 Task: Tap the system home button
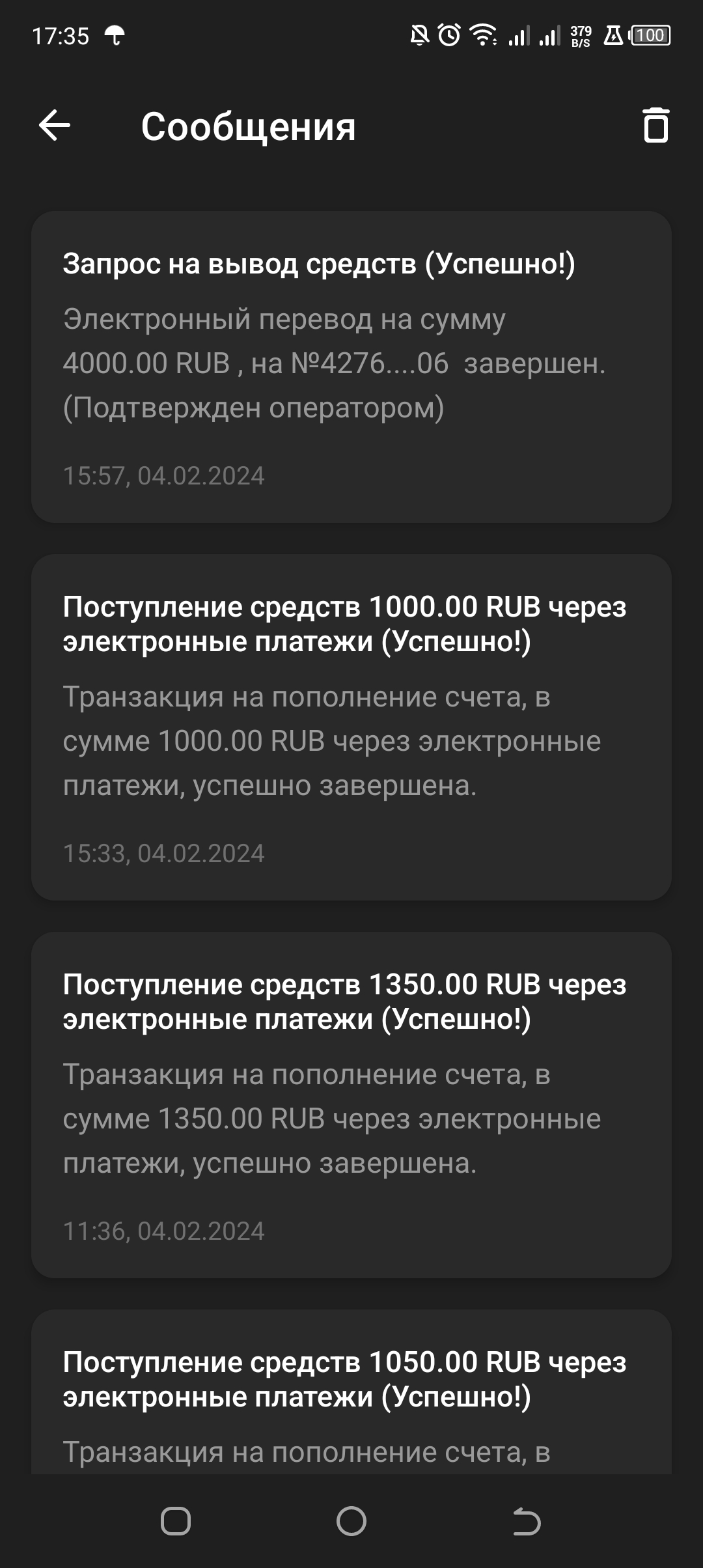click(x=351, y=1522)
